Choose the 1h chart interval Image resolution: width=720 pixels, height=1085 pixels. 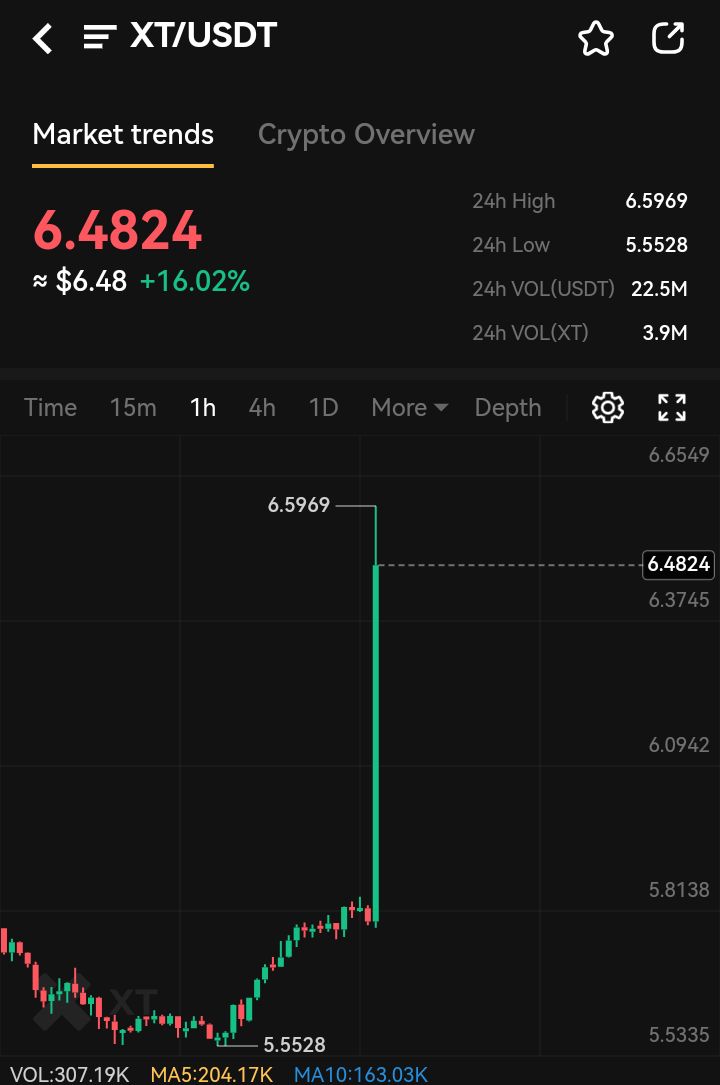[x=203, y=408]
